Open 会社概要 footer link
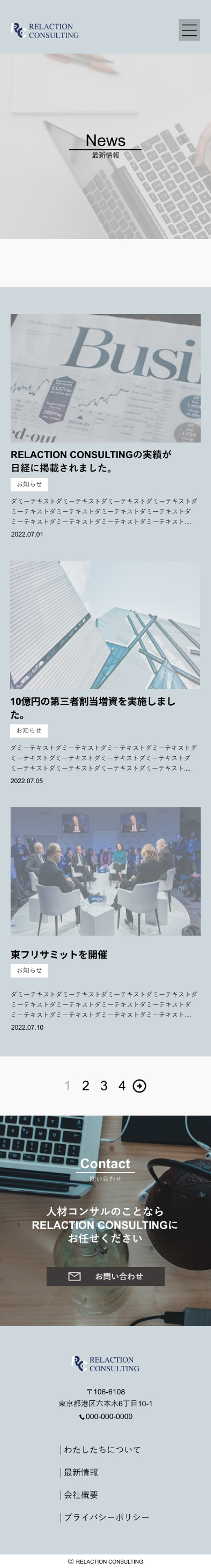 (81, 1494)
